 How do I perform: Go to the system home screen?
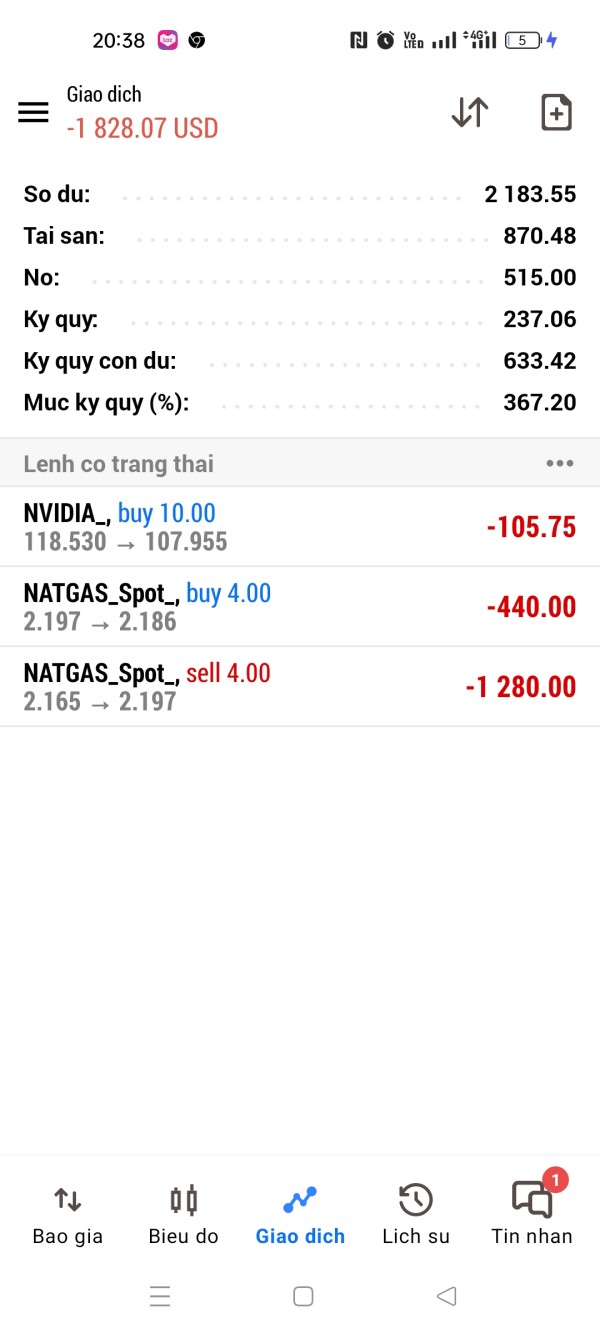coord(303,1296)
